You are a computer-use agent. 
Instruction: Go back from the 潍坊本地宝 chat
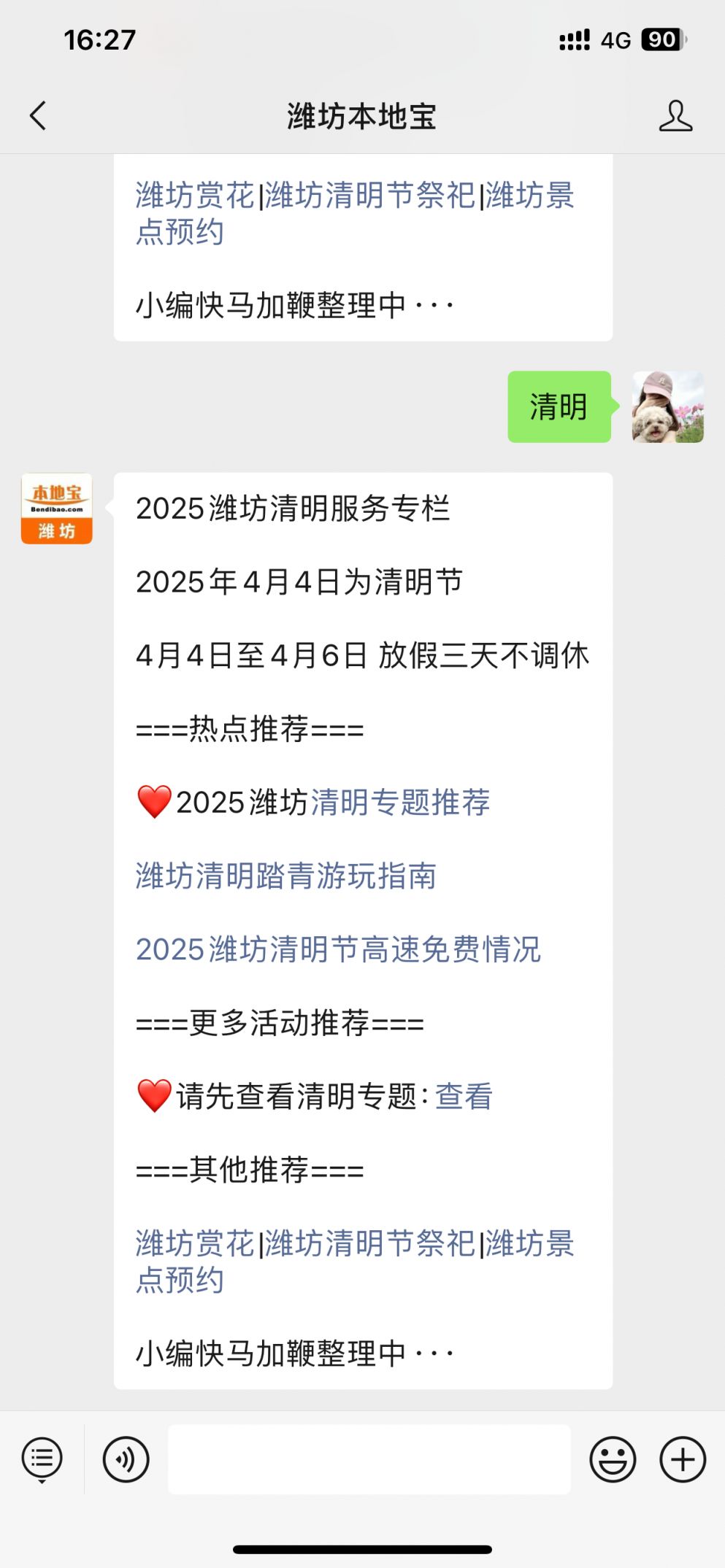(x=38, y=116)
